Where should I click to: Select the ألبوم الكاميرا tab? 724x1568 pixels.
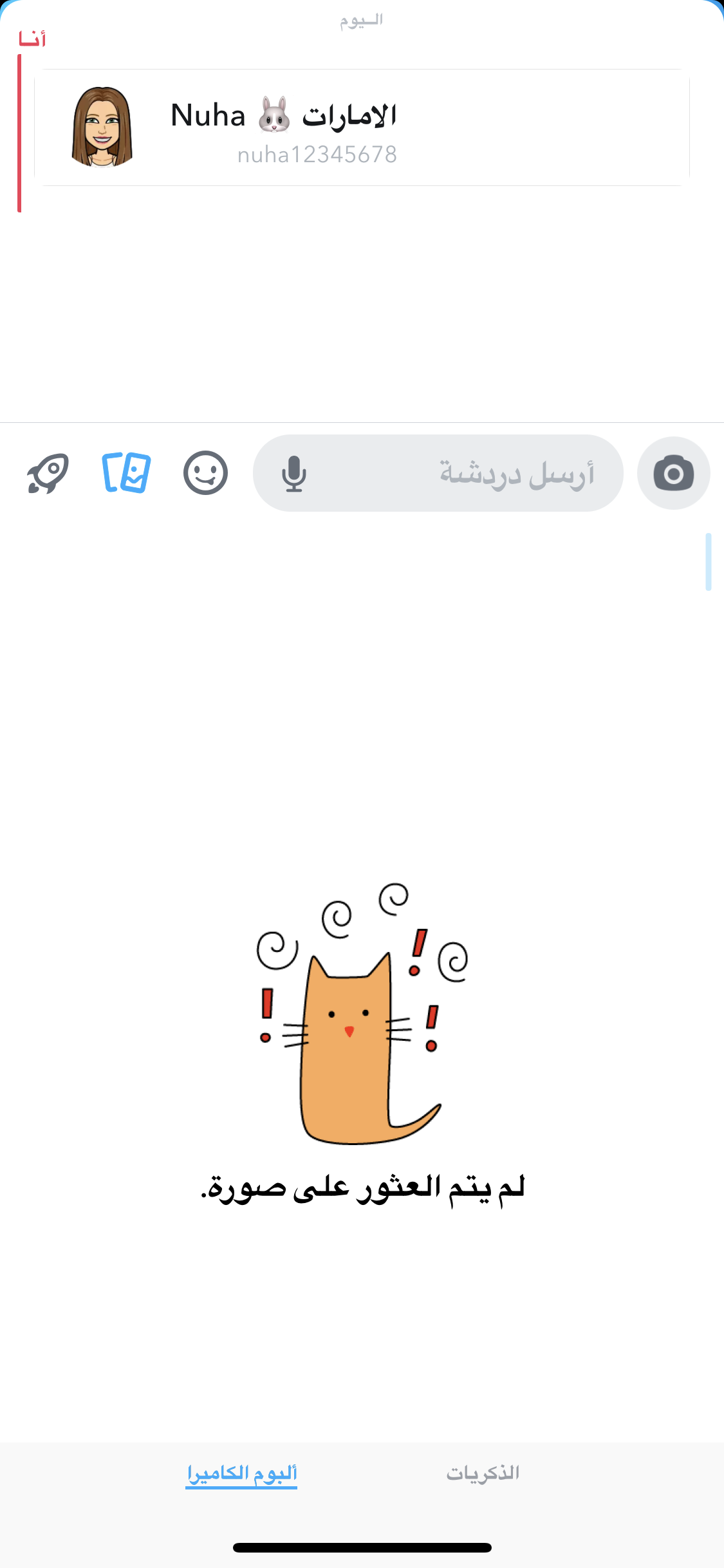click(242, 1473)
